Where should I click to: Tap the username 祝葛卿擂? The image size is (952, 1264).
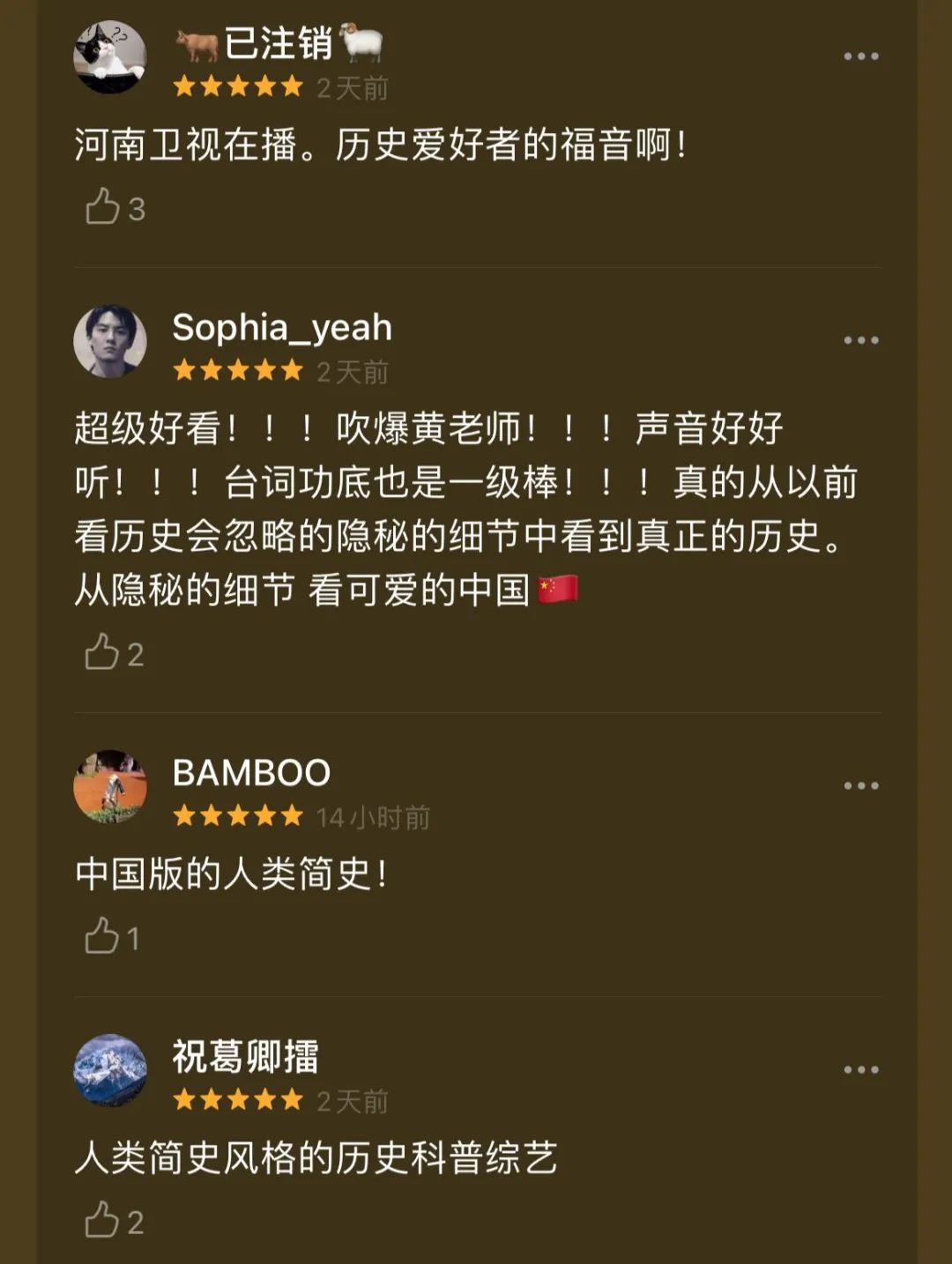pos(245,1057)
